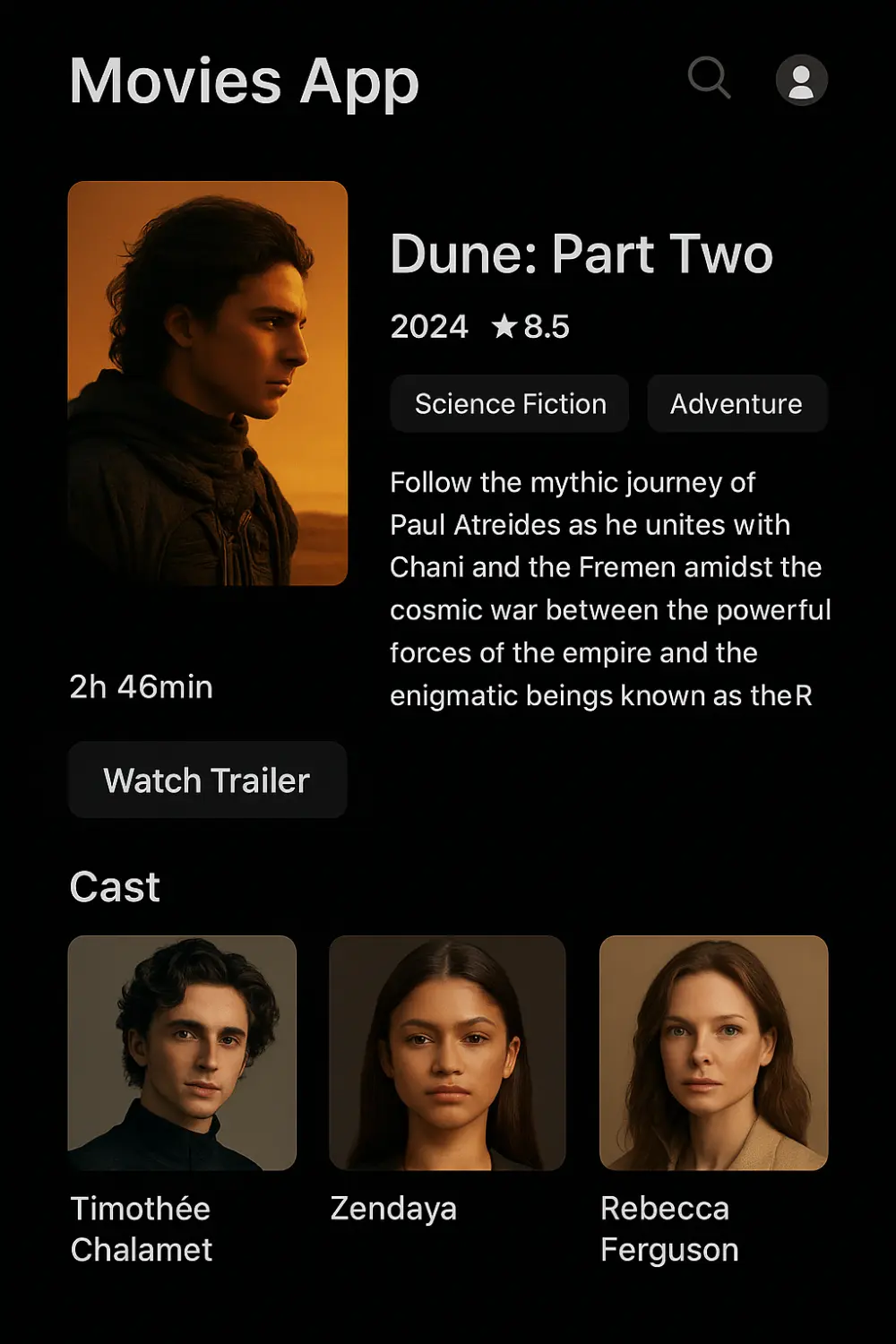Open the search icon
Image resolution: width=896 pixels, height=1344 pixels.
710,81
